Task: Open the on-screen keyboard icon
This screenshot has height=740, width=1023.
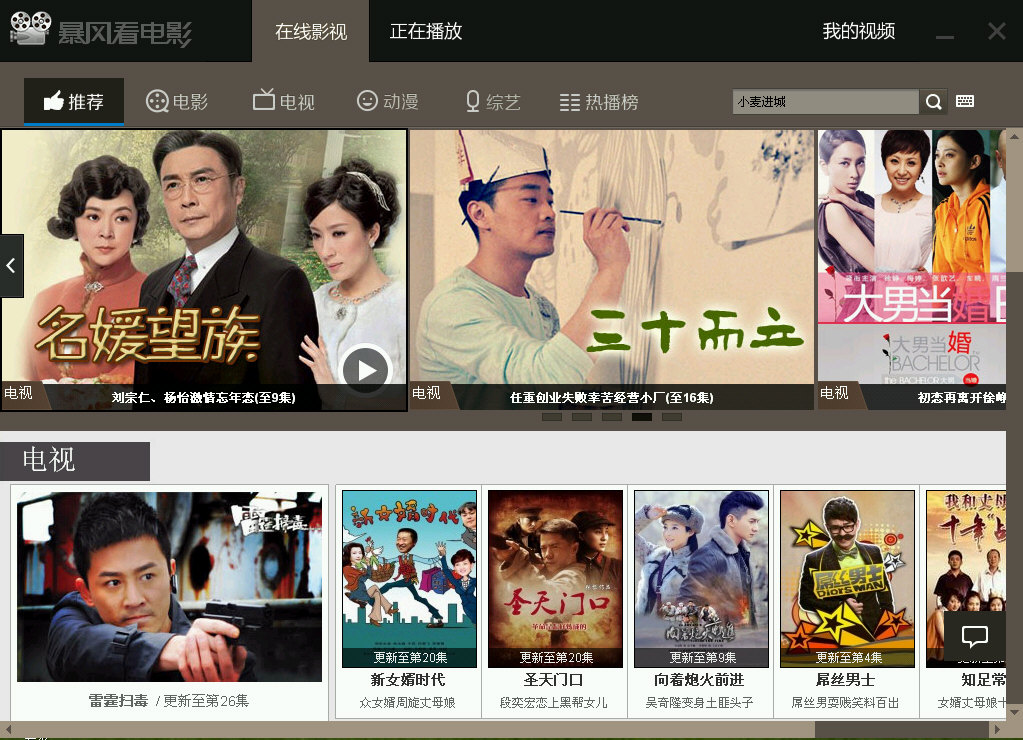Action: pyautogui.click(x=965, y=101)
